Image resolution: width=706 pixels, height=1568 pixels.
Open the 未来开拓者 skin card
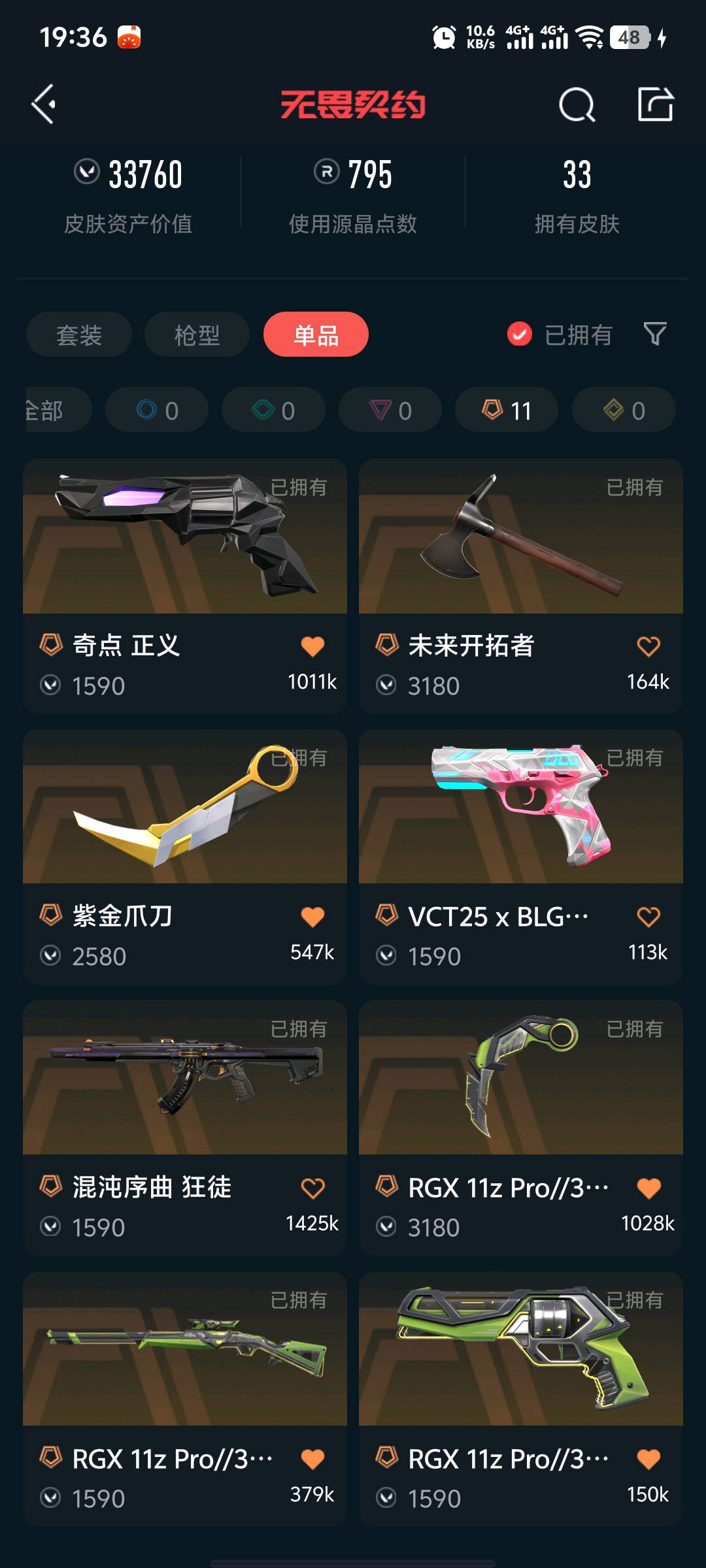coord(521,537)
